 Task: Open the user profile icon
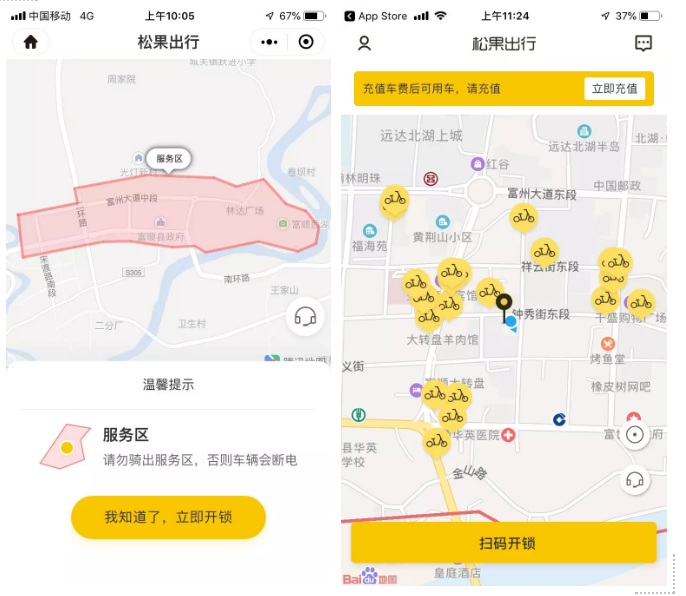tap(365, 43)
